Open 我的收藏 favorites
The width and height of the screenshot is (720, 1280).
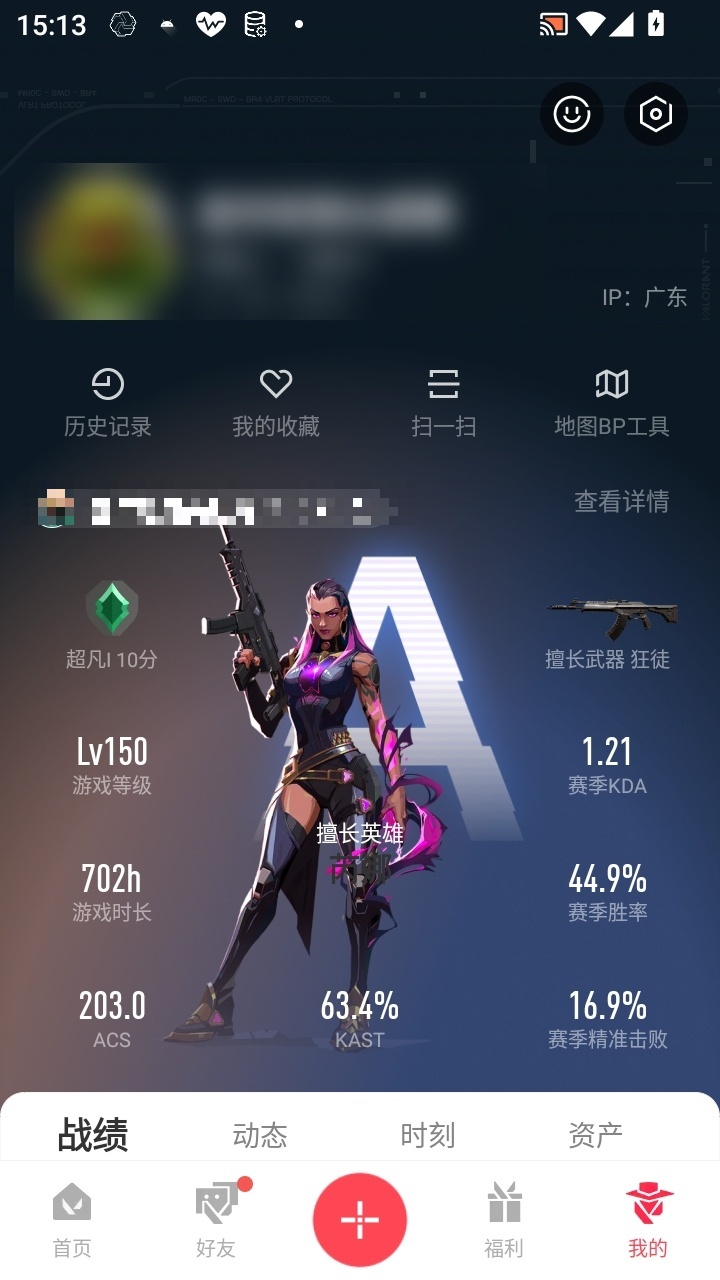pyautogui.click(x=276, y=402)
